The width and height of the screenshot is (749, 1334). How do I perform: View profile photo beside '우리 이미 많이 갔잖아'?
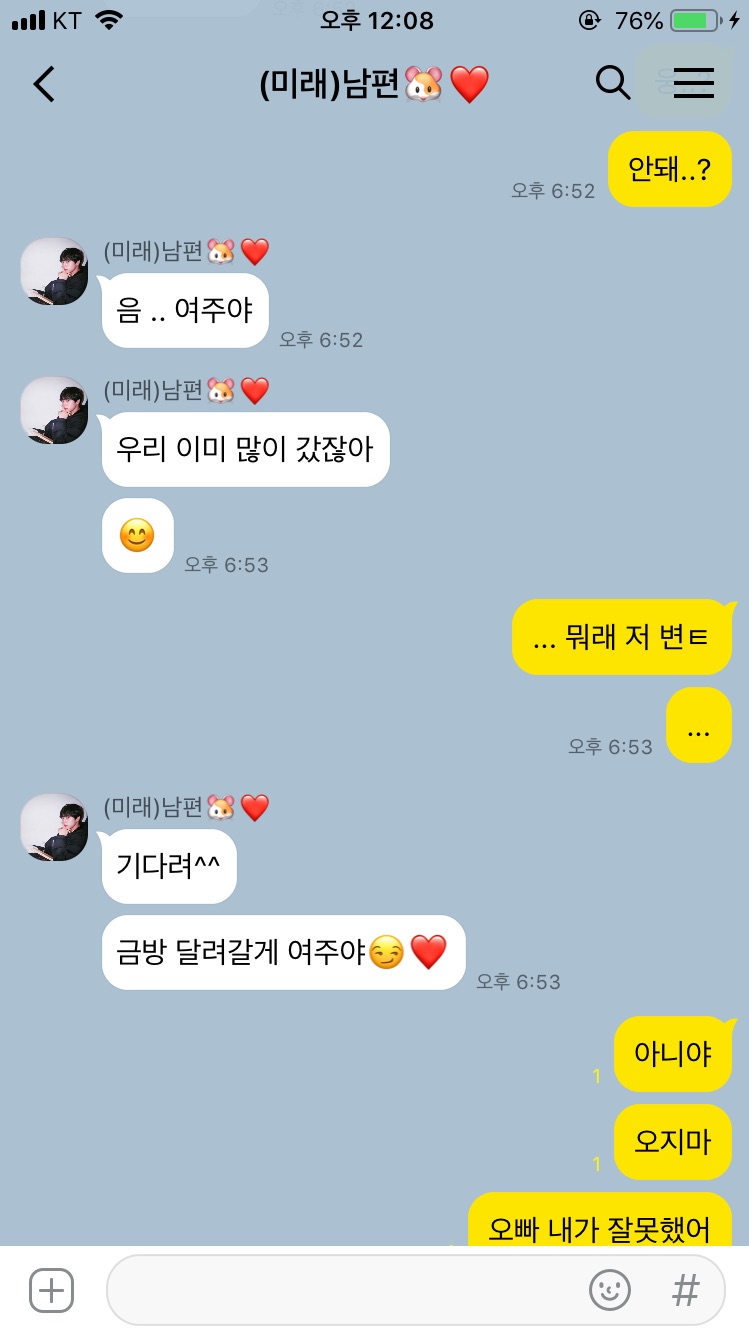[x=55, y=410]
